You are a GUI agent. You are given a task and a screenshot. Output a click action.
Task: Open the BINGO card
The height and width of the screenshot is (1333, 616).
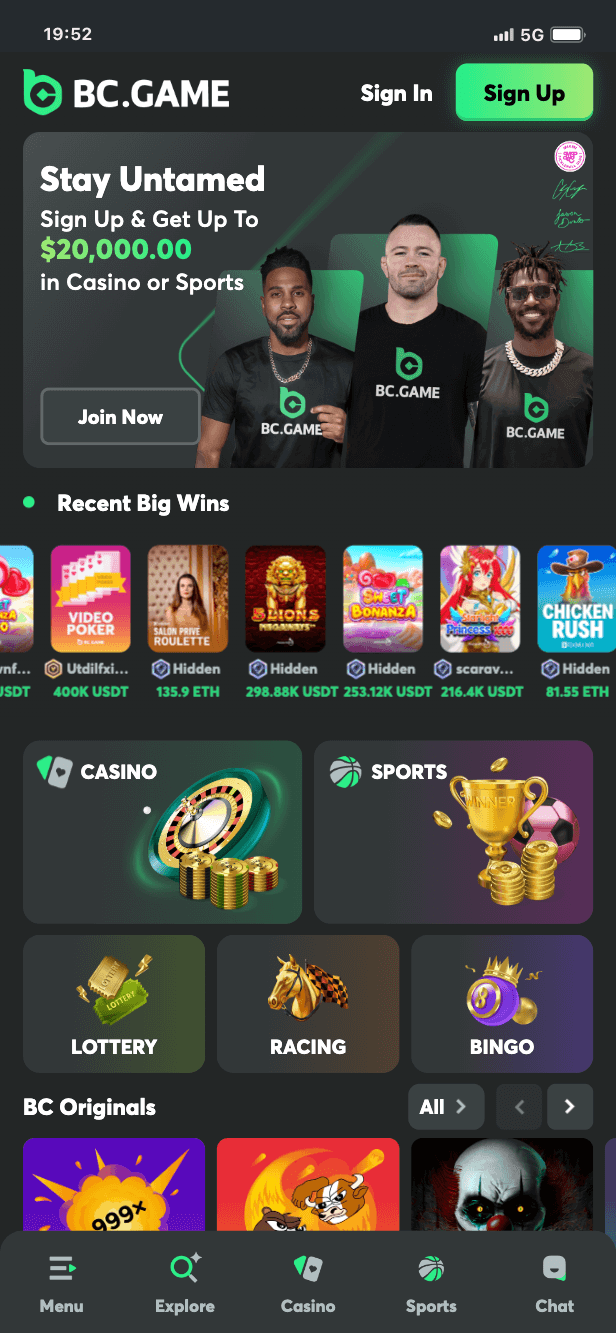point(502,1003)
